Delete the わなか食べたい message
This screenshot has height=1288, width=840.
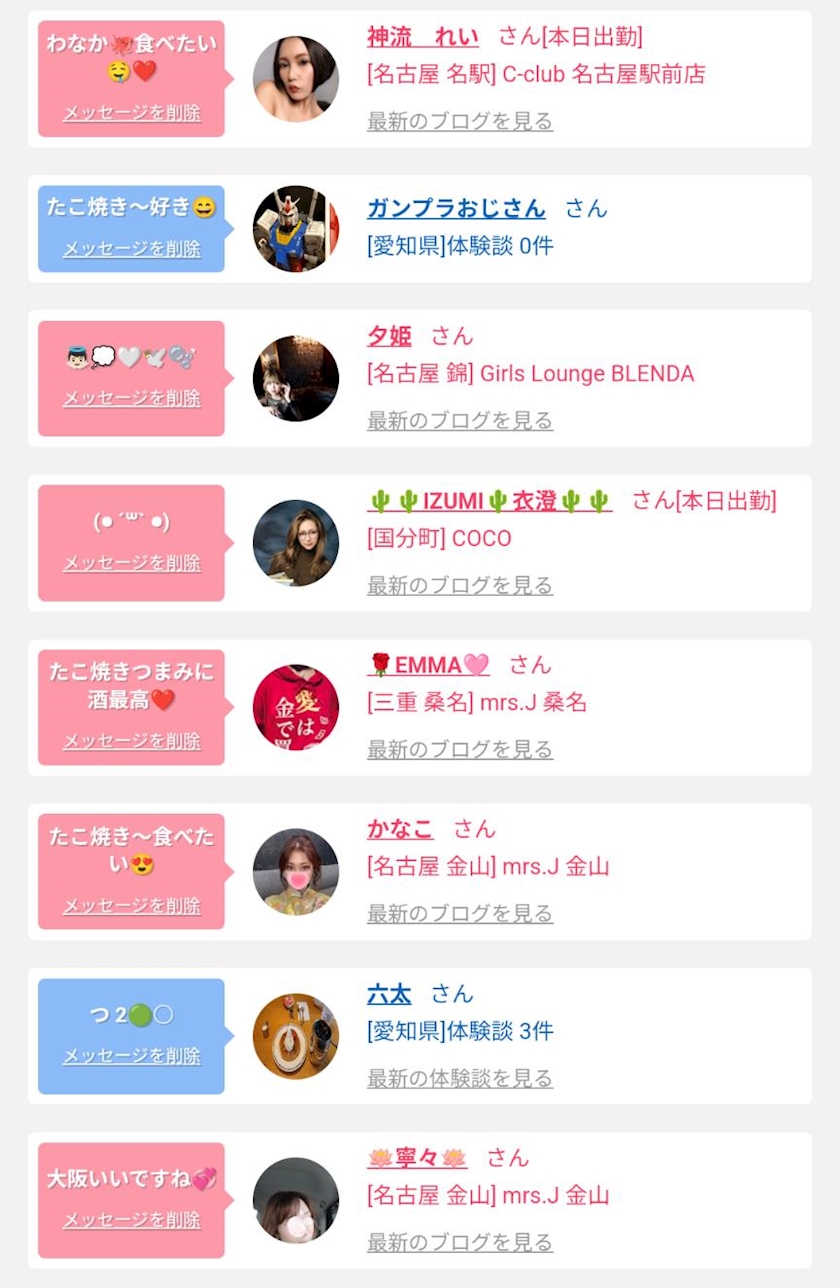point(132,113)
